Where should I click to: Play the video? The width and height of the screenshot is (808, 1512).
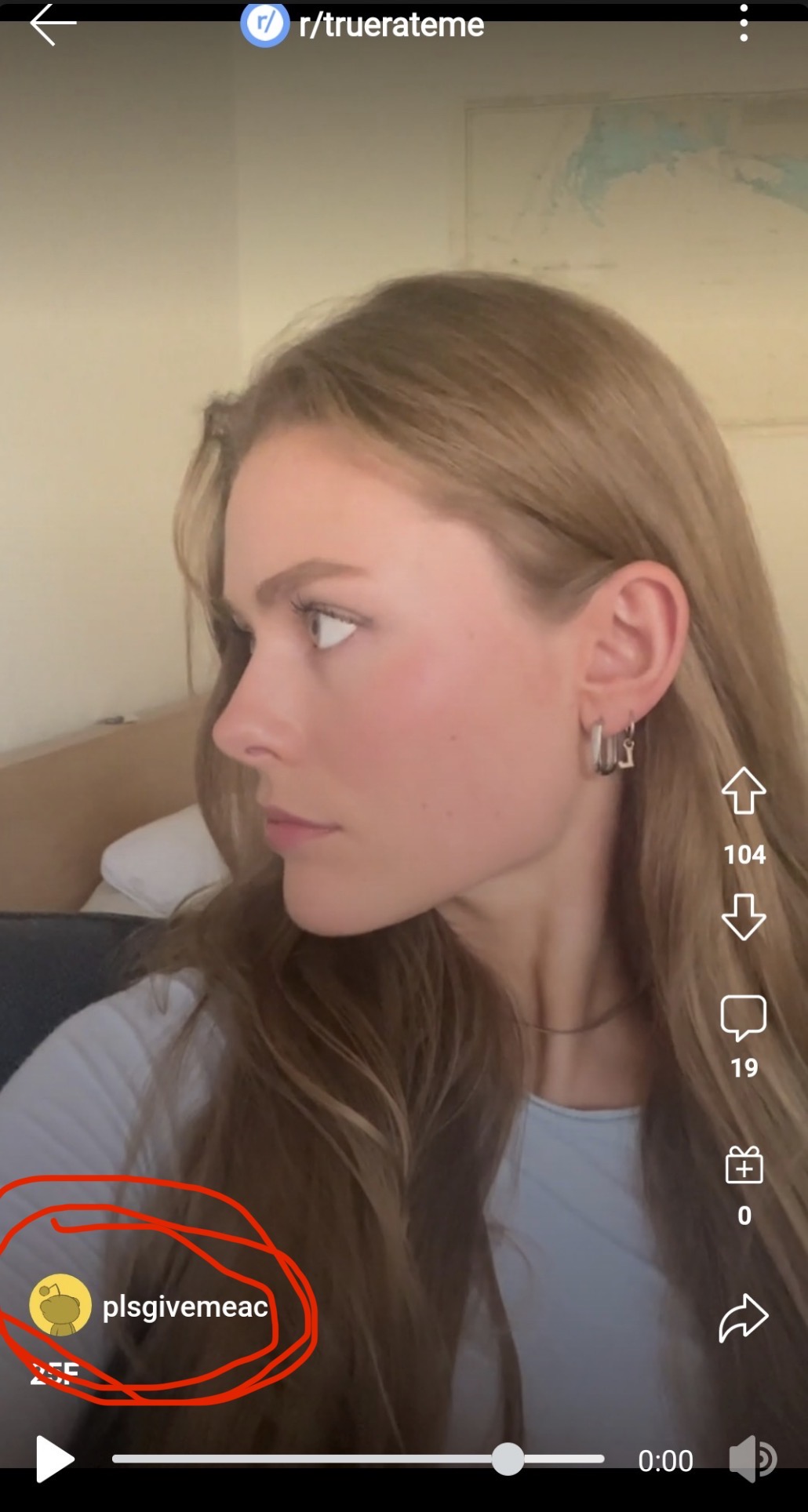54,1459
